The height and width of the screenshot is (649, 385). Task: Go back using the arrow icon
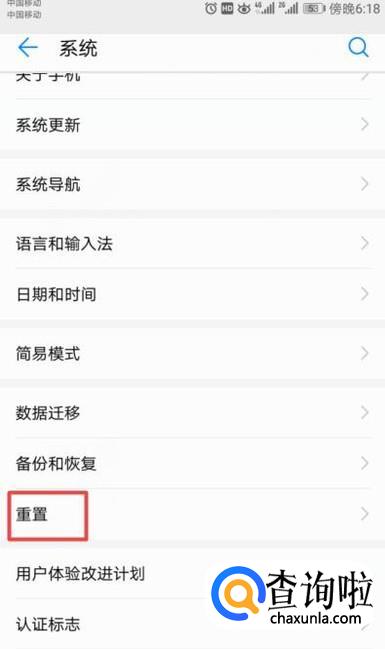28,48
